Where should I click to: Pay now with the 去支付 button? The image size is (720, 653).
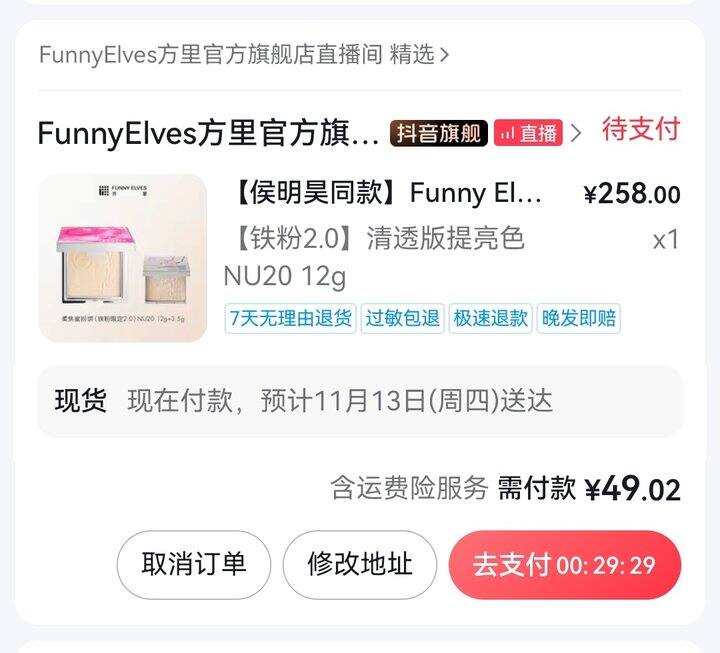564,565
